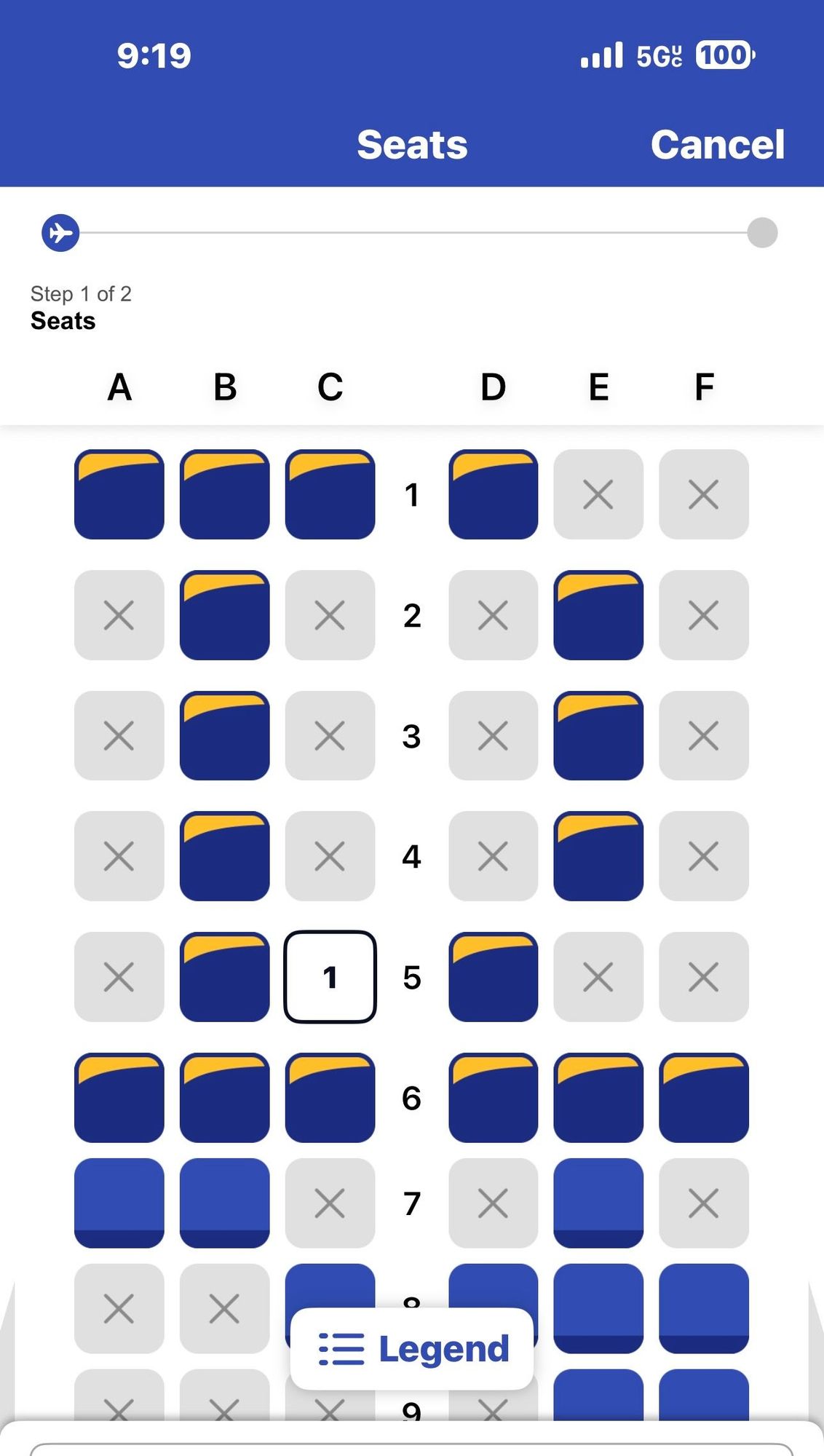Choose seat 7A
The height and width of the screenshot is (1456, 824).
(119, 1203)
